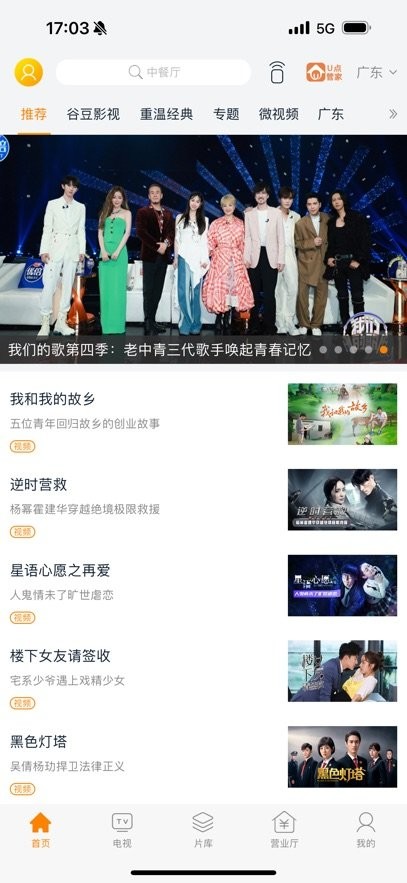This screenshot has height=883, width=407.
Task: Switch to the 重温经典 tab
Action: tap(167, 114)
